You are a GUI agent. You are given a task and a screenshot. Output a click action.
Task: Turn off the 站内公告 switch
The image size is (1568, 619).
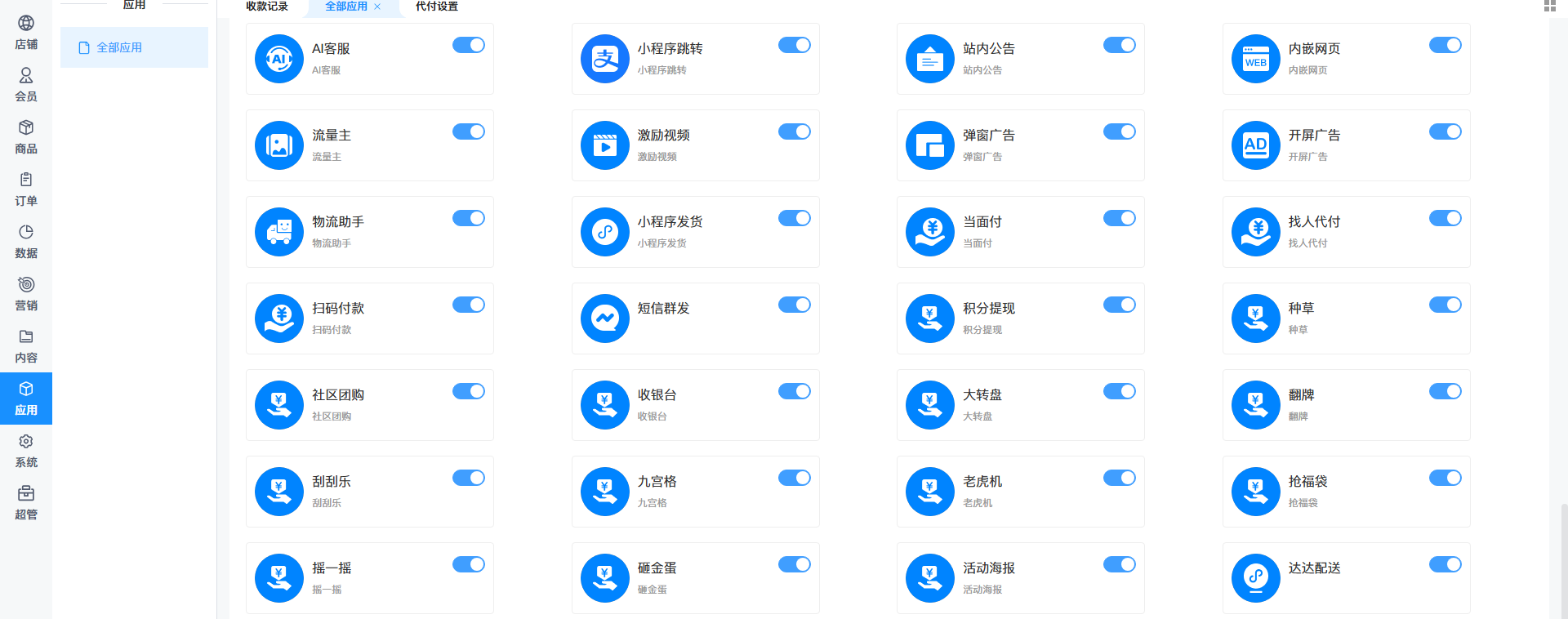tap(1120, 45)
